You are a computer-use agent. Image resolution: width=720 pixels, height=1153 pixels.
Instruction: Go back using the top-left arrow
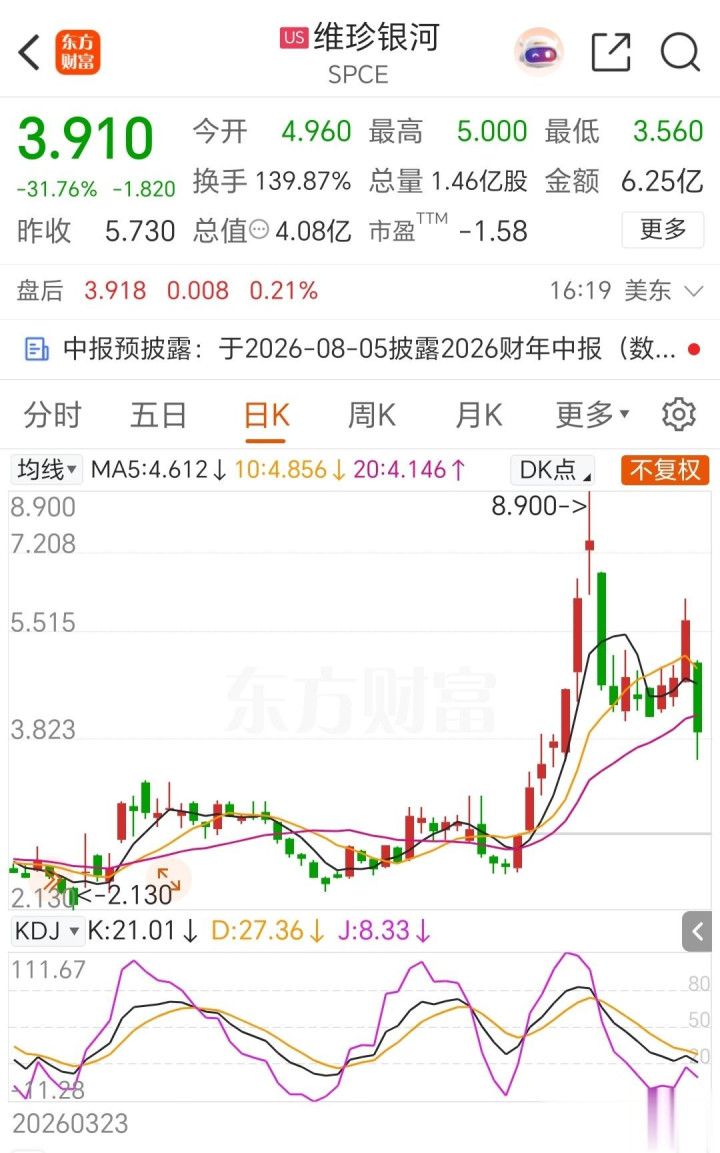[x=29, y=53]
